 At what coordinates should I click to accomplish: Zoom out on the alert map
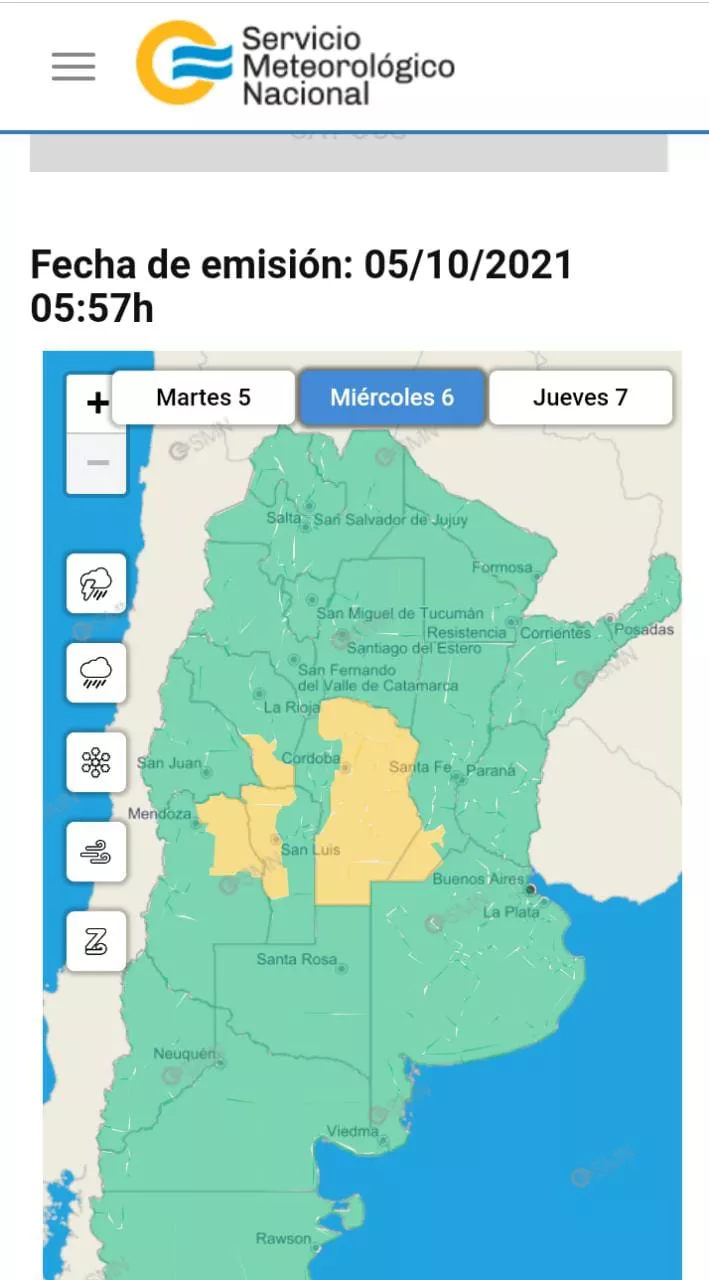97,463
